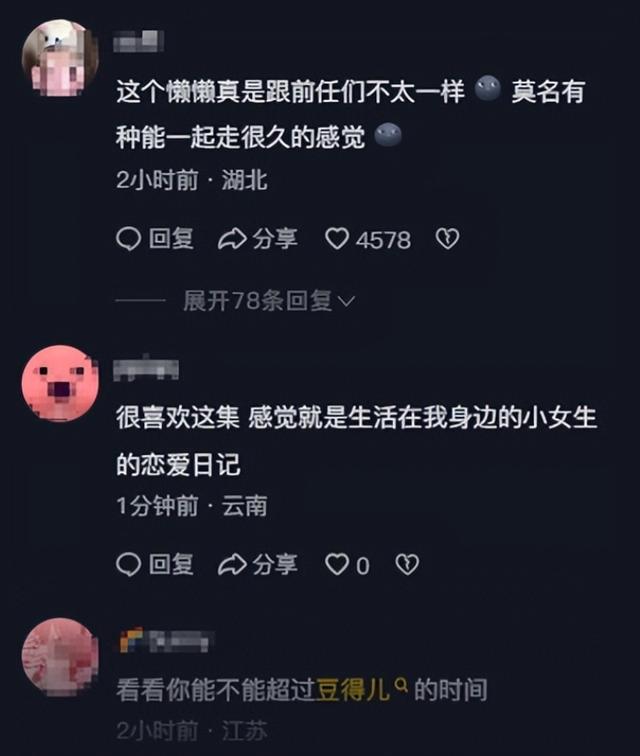This screenshot has width=640, height=756.
Task: Reply to the 湖北 comment
Action: tap(155, 240)
